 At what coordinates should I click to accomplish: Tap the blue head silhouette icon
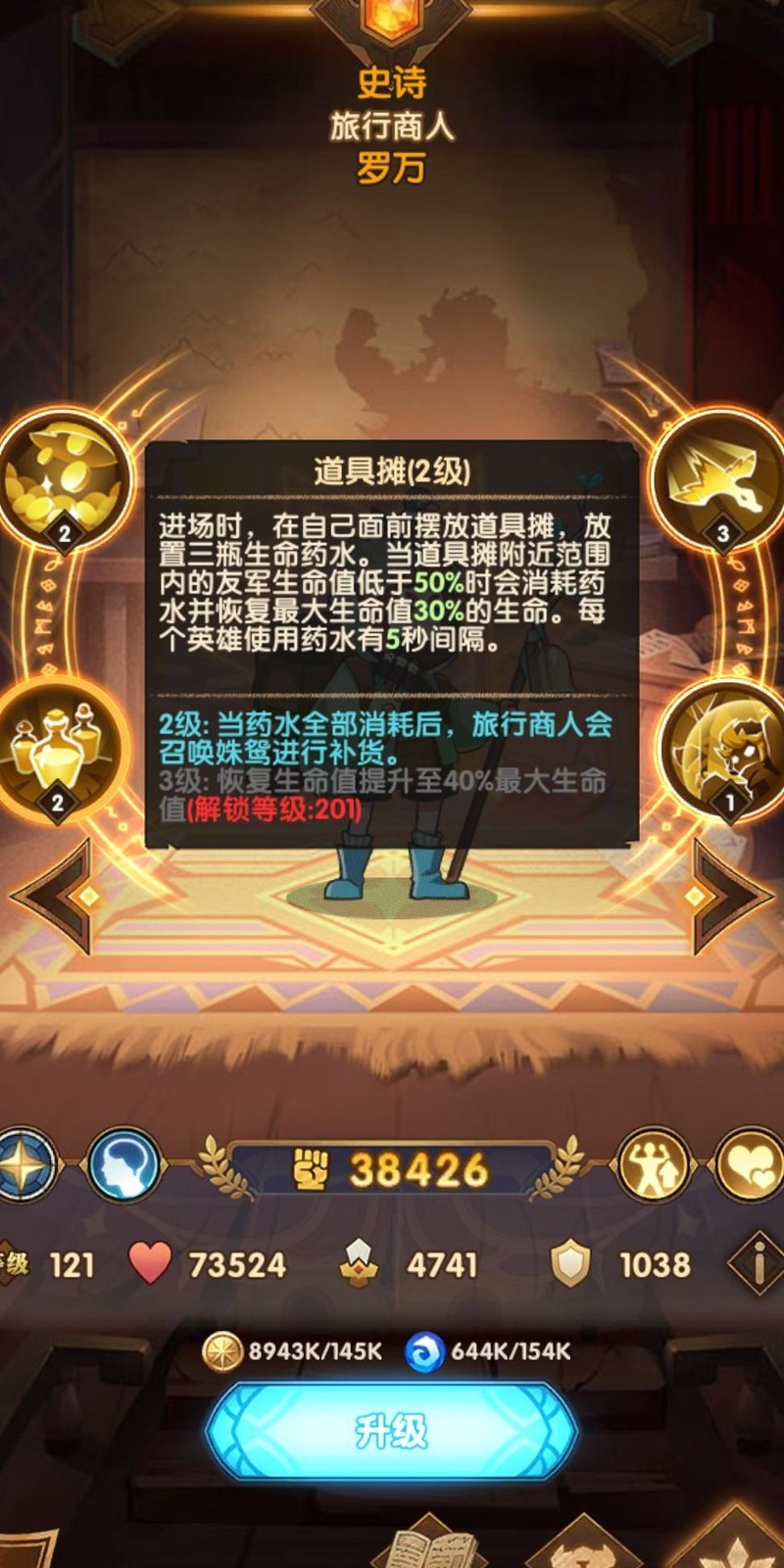[123, 1165]
